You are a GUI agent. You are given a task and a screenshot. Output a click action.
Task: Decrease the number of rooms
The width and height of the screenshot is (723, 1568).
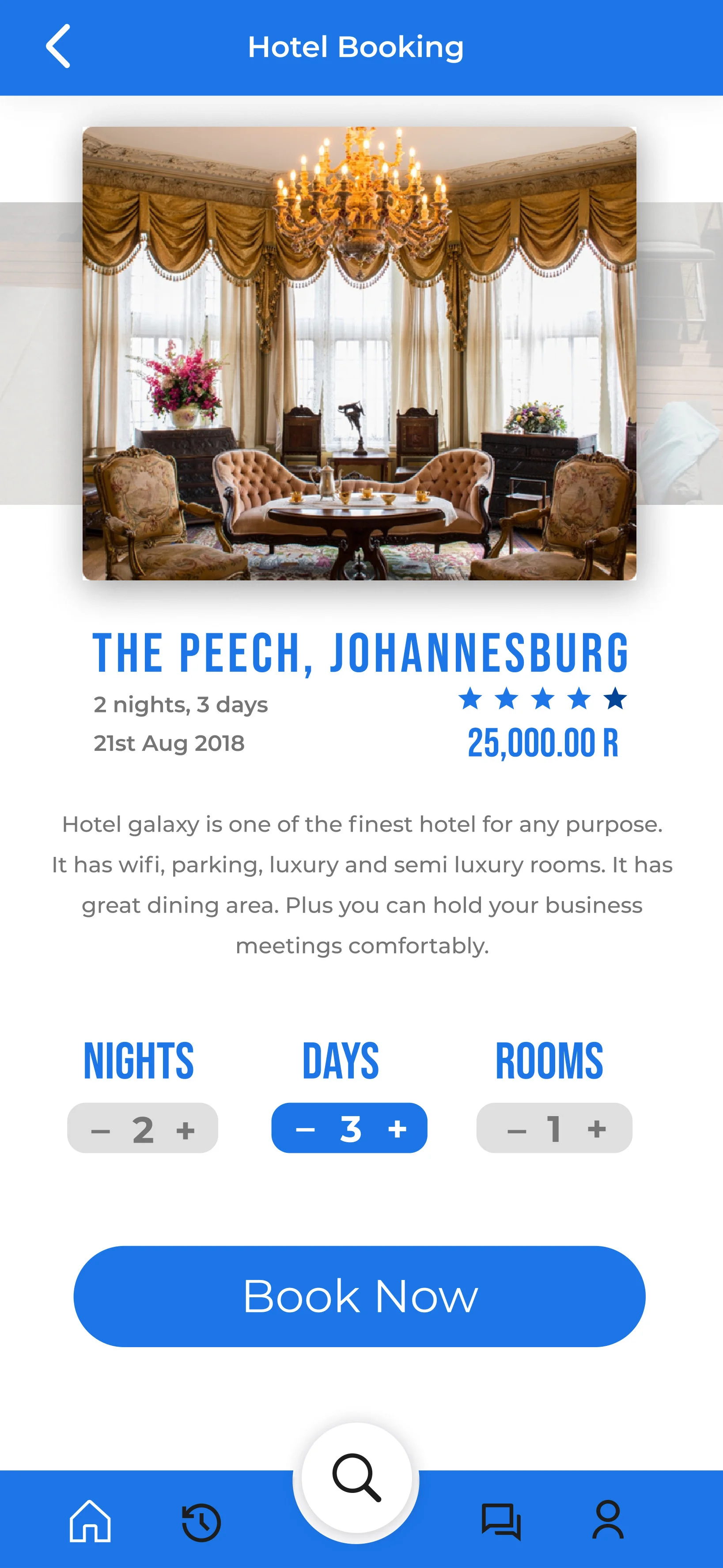(517, 1131)
